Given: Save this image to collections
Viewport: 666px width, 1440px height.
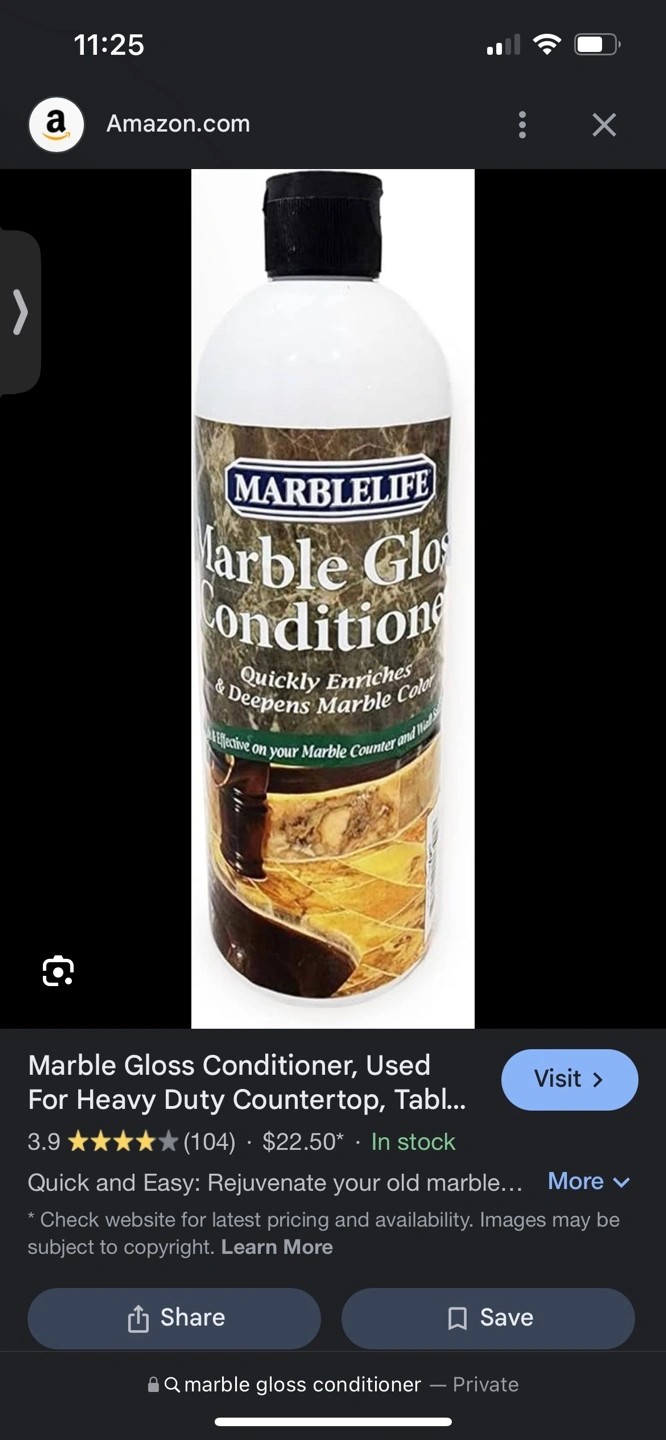Looking at the screenshot, I should click(488, 1318).
